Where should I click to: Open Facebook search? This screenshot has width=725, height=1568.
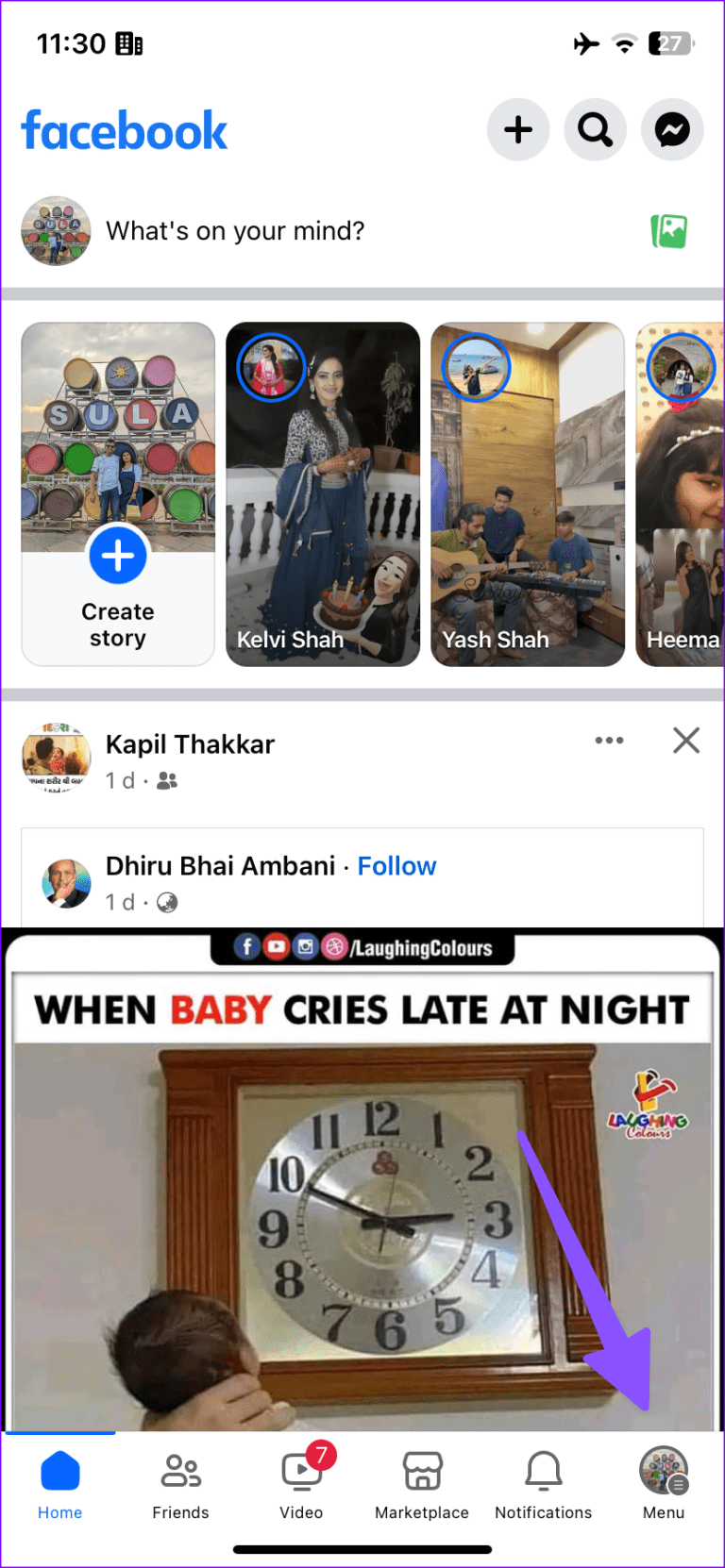pyautogui.click(x=595, y=129)
